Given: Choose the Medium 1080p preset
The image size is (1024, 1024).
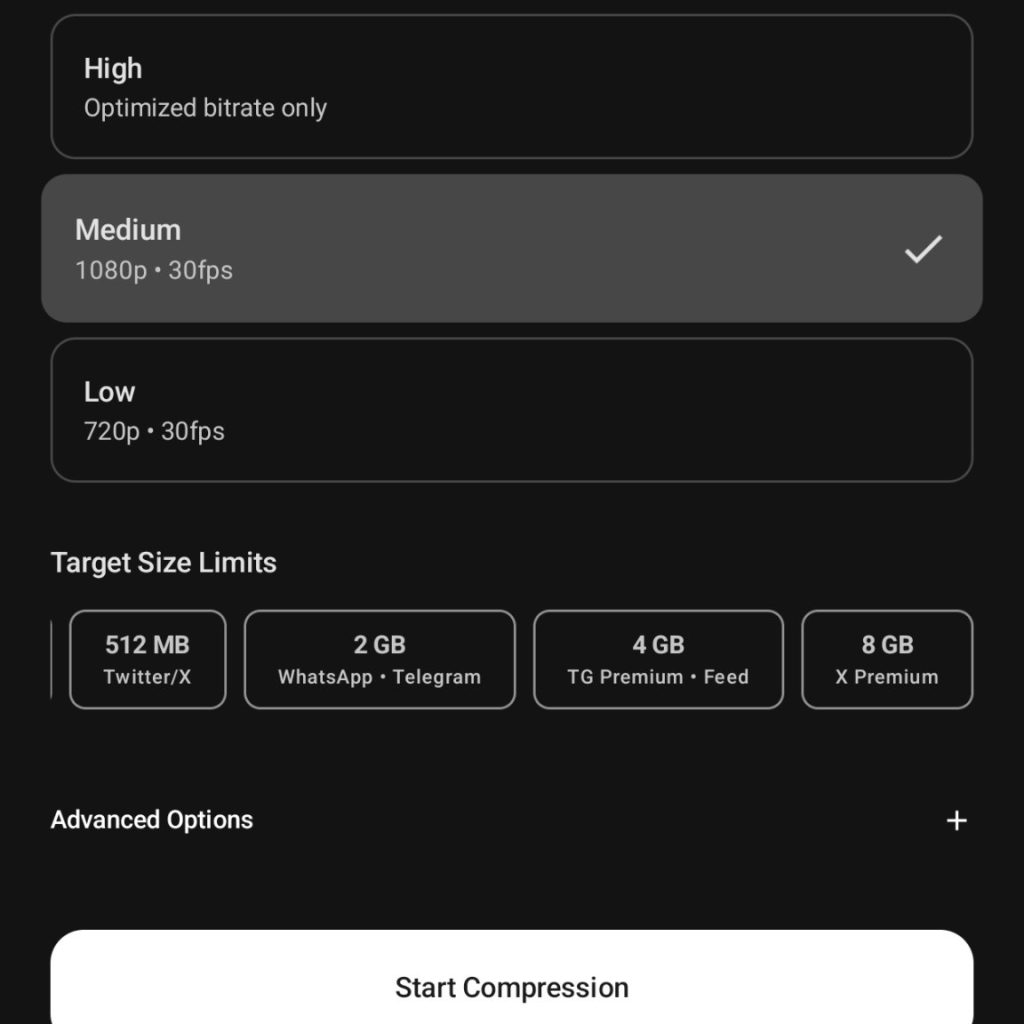Looking at the screenshot, I should coord(511,248).
